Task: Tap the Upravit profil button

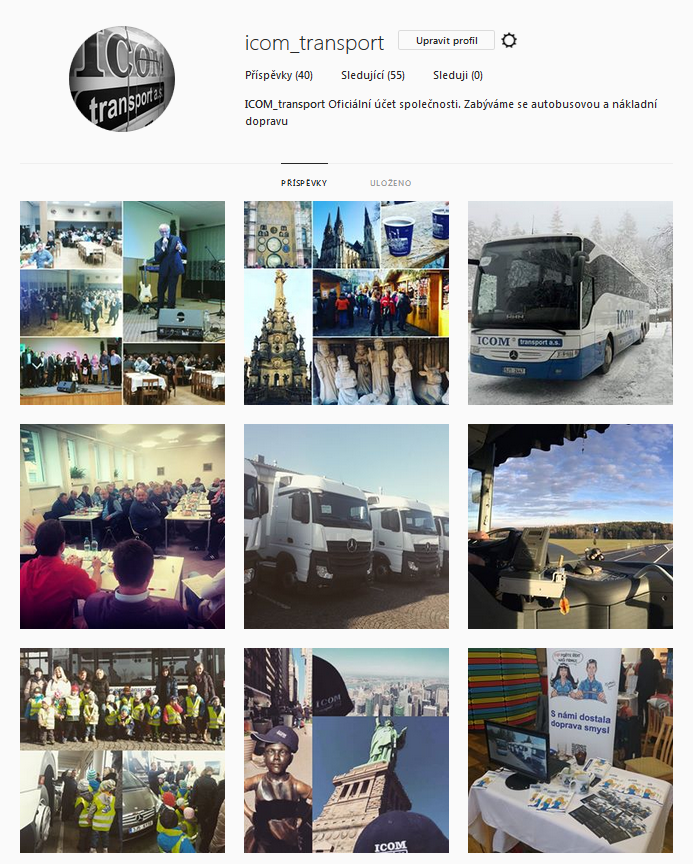Action: [x=446, y=41]
